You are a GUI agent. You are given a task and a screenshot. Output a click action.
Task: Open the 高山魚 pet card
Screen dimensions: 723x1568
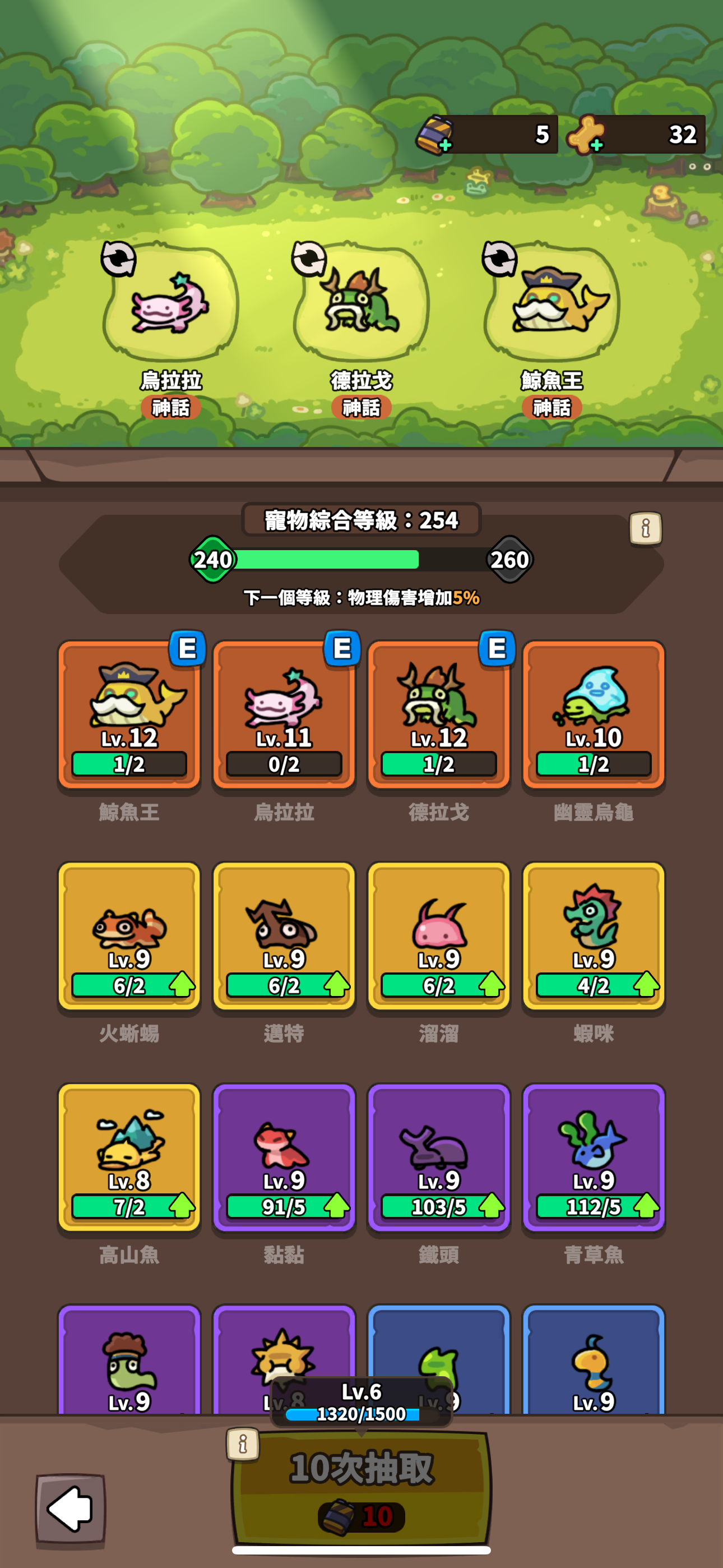tap(129, 1156)
